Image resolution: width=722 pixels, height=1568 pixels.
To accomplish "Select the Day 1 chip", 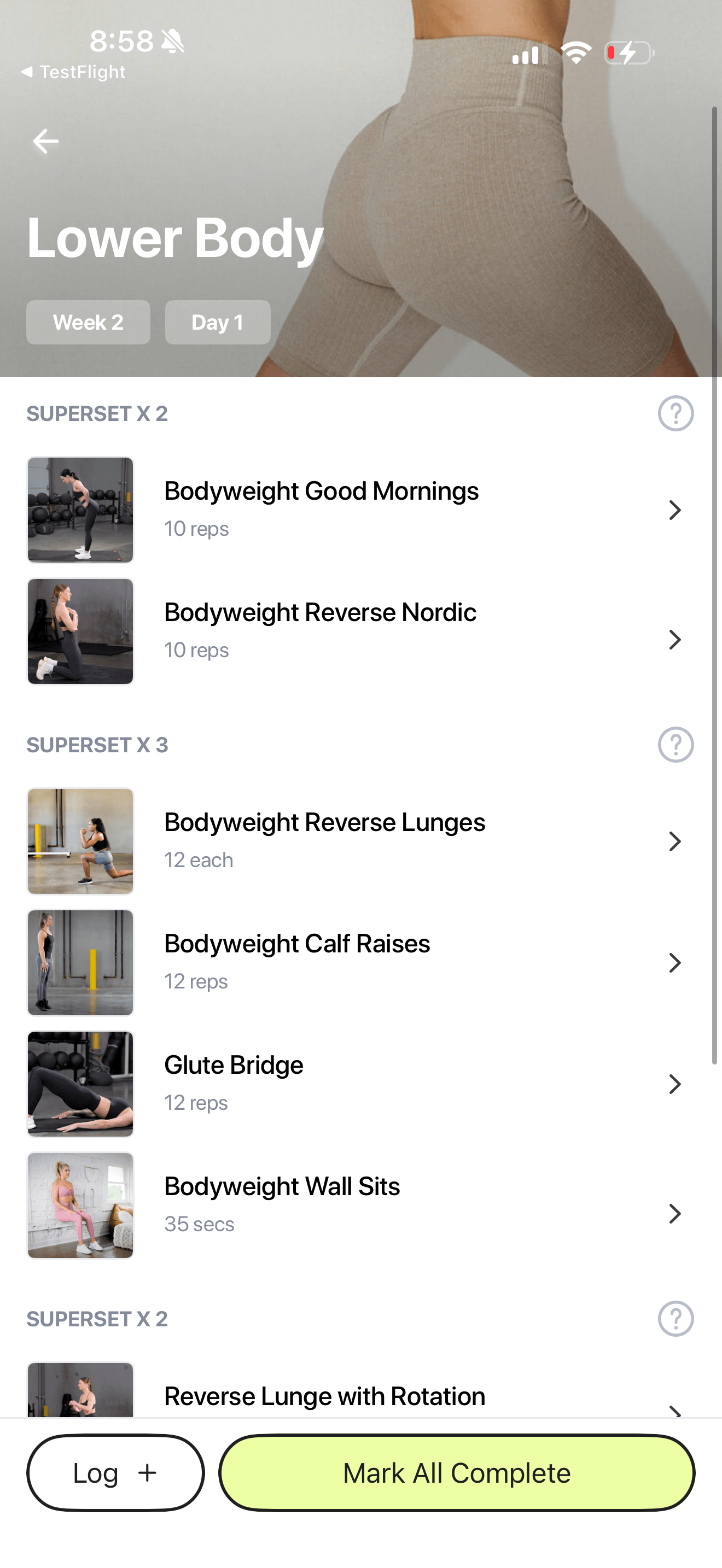I will (x=217, y=322).
